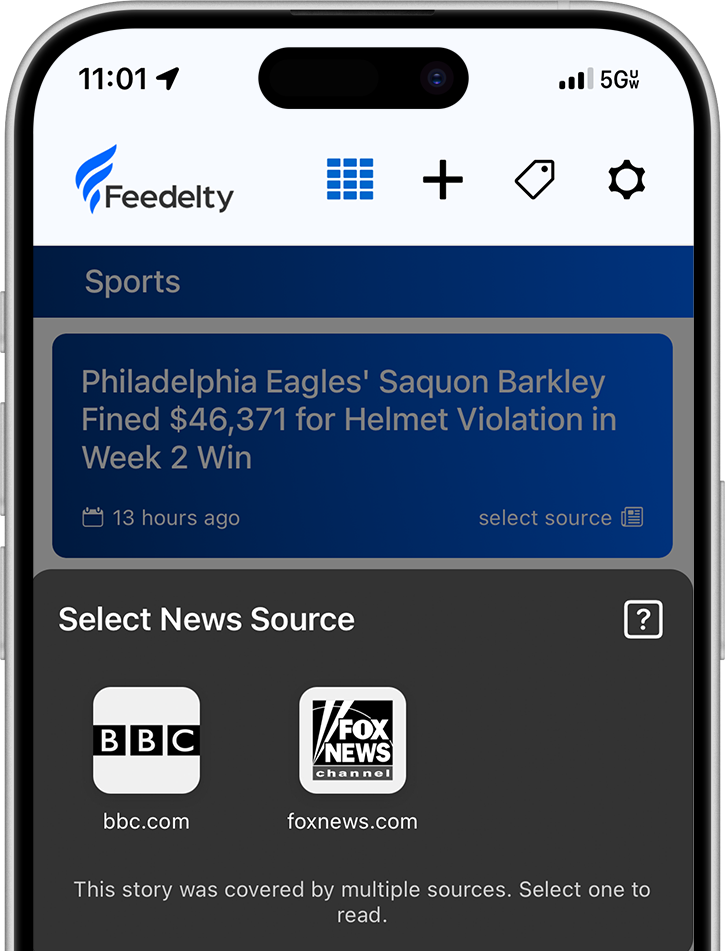
Task: Open settings gear icon
Action: (x=627, y=180)
